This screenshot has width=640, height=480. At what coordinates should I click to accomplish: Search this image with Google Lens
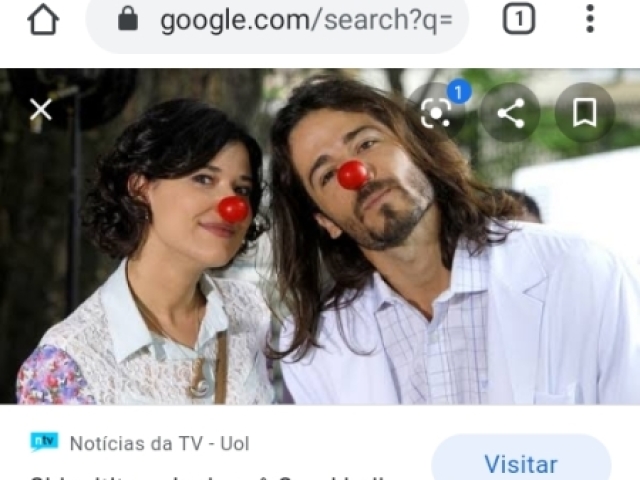437,113
